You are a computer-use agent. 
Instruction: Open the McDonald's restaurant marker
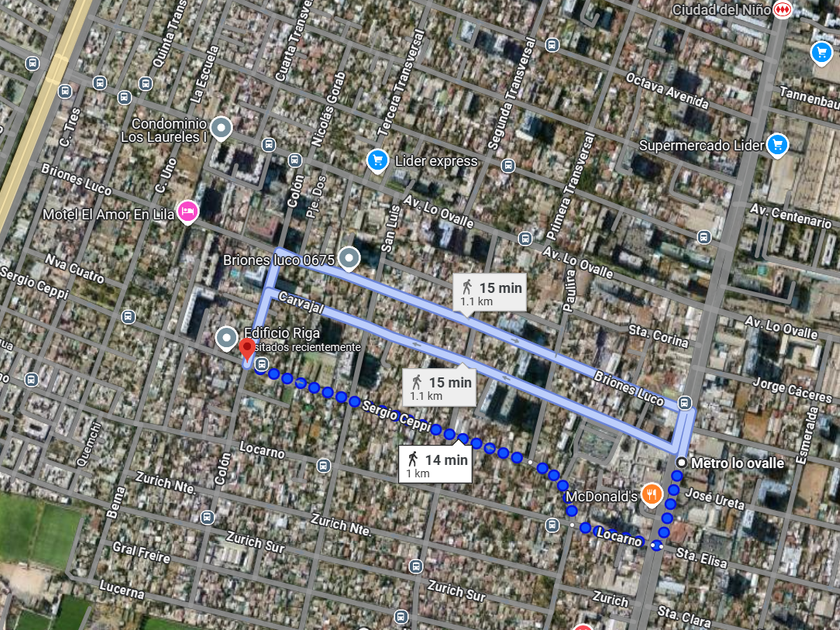click(652, 493)
